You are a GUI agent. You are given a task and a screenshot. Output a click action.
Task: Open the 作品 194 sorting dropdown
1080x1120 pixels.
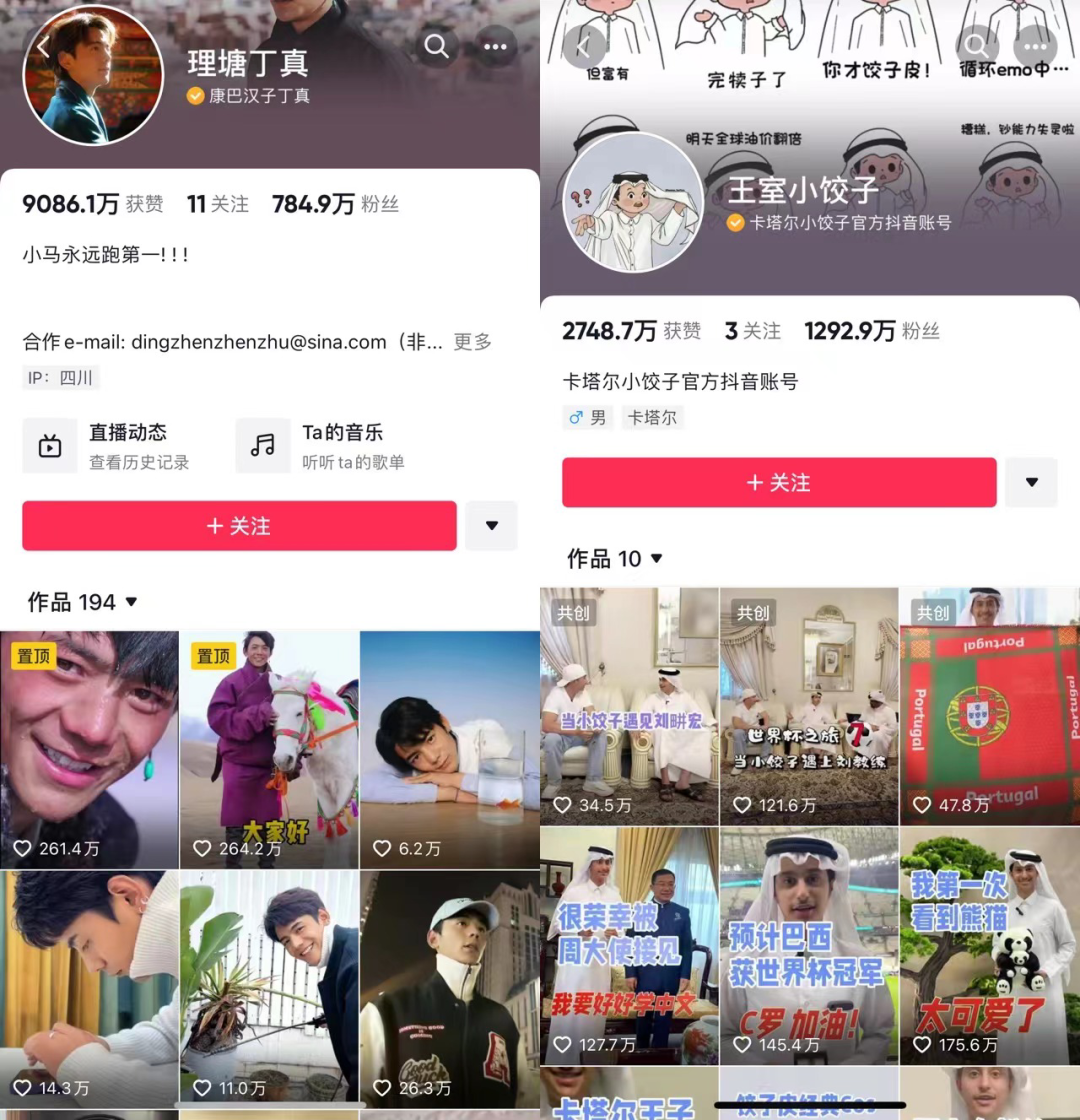click(x=83, y=602)
